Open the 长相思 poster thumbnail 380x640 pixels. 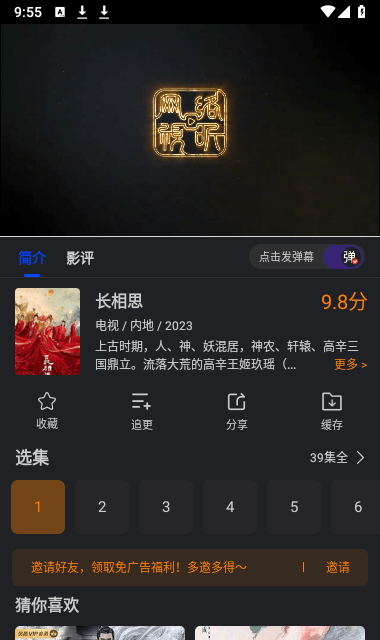click(47, 331)
